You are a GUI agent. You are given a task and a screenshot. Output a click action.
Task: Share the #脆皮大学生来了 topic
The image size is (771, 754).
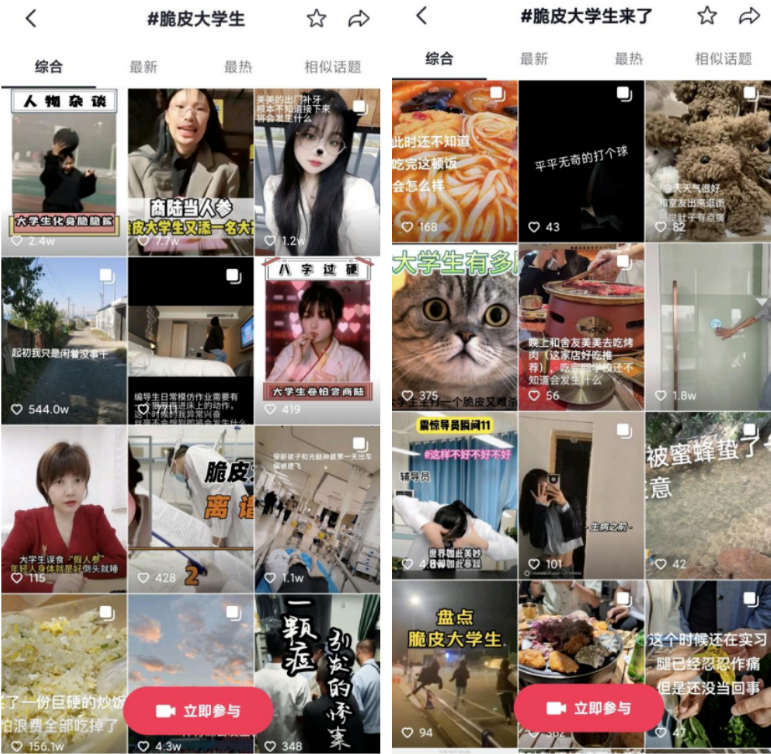(749, 16)
